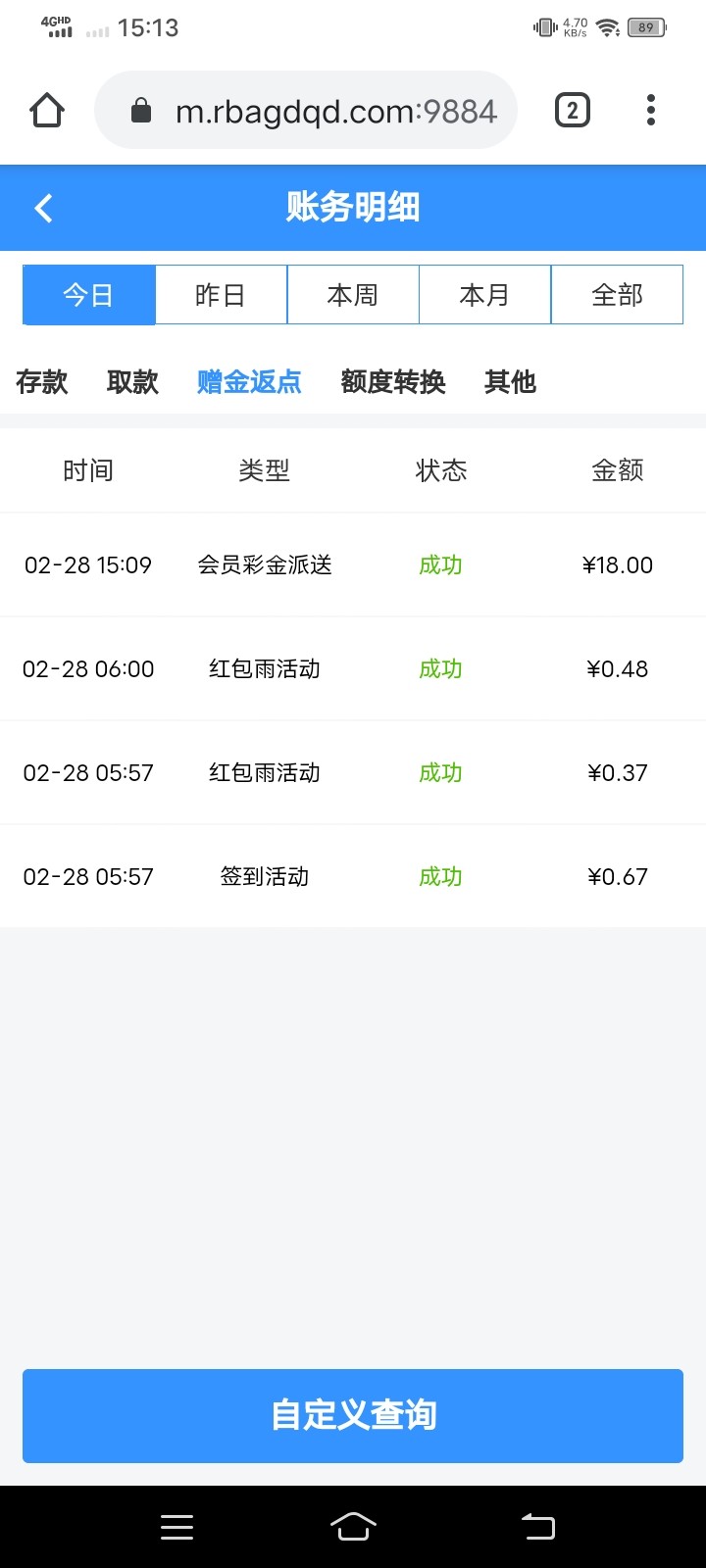View the 额度转换 category
This screenshot has height=1568, width=706.
(x=393, y=382)
